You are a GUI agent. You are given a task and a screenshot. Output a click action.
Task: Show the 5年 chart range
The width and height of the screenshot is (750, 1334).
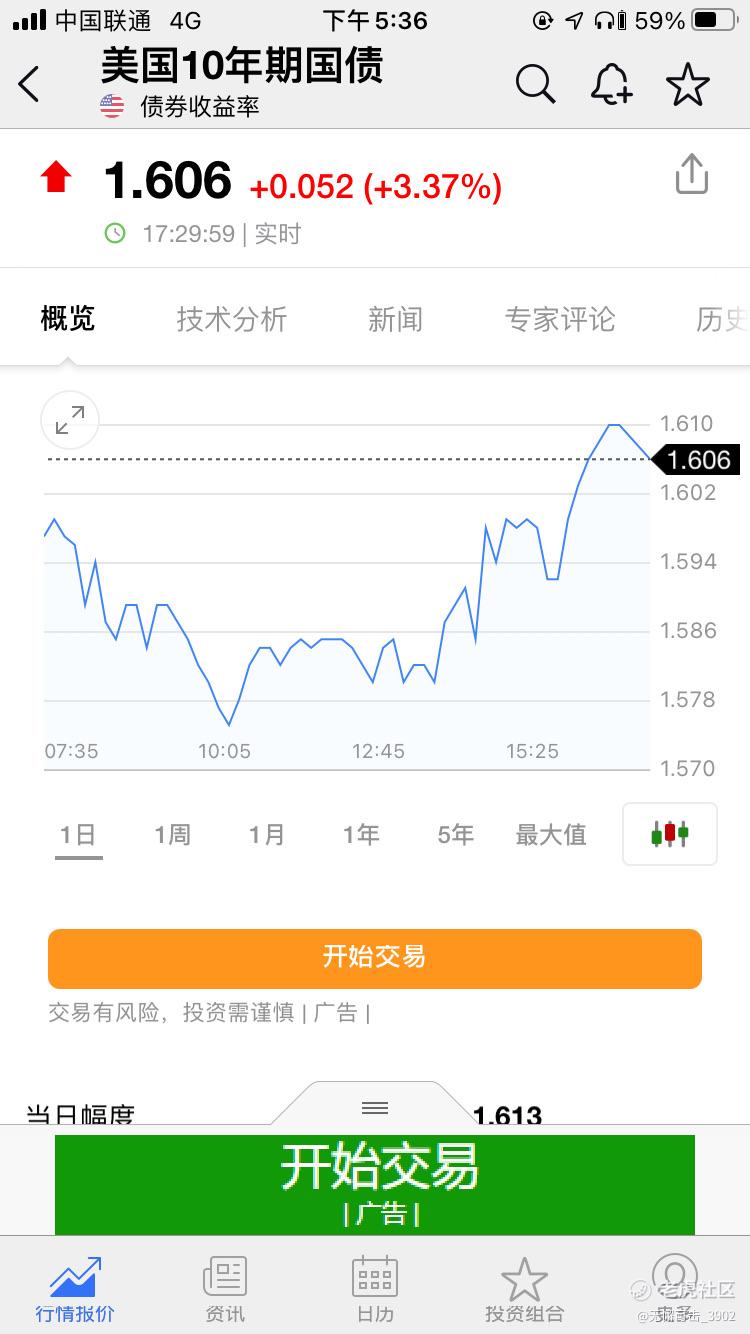click(455, 835)
